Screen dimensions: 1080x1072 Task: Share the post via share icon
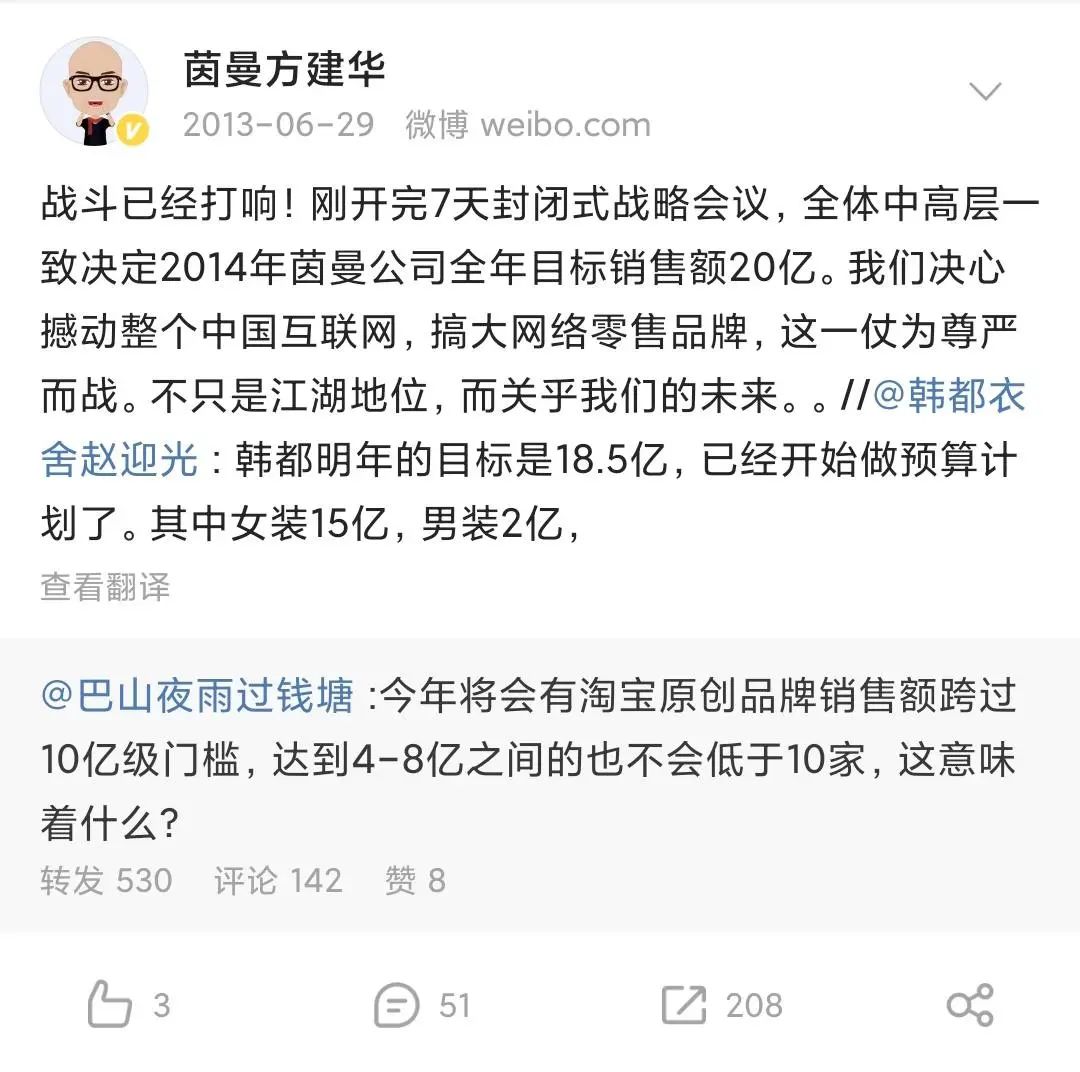[x=969, y=1004]
